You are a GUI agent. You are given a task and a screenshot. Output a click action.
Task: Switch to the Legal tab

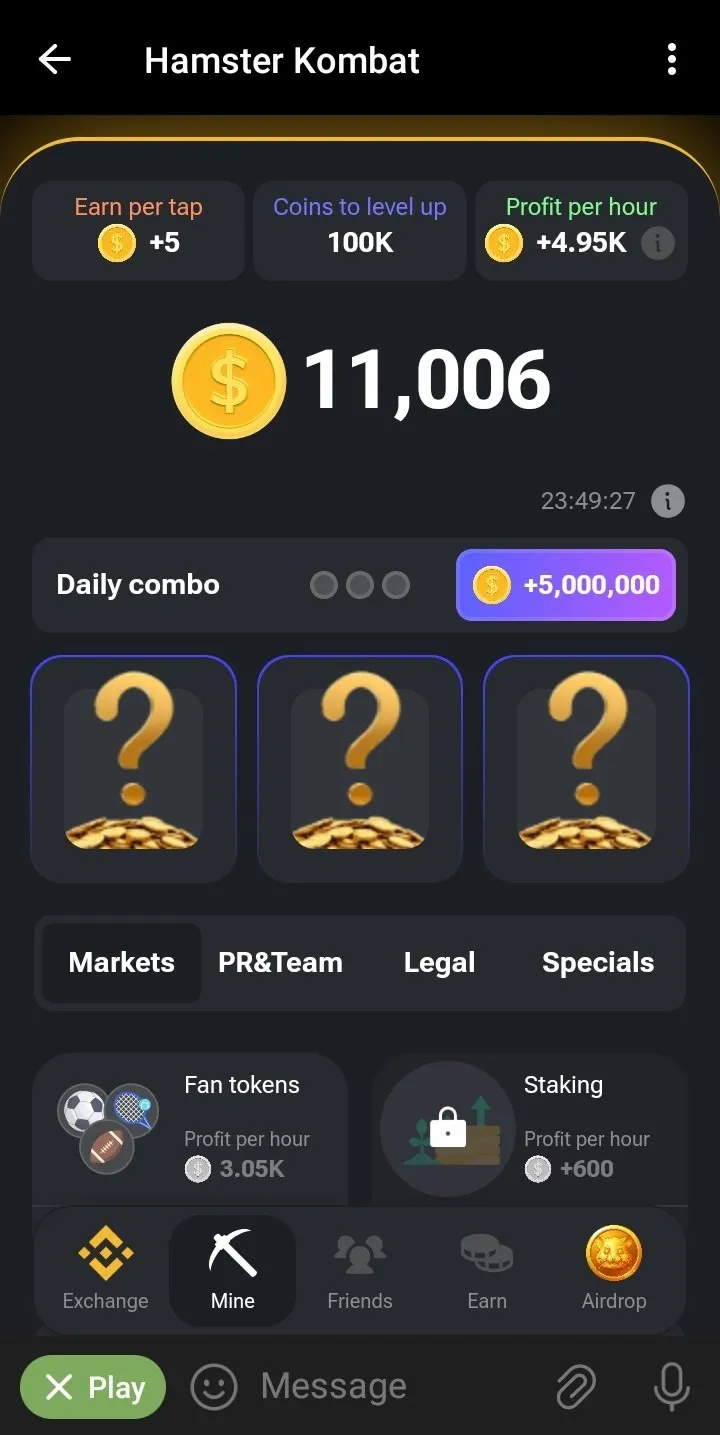click(x=439, y=963)
